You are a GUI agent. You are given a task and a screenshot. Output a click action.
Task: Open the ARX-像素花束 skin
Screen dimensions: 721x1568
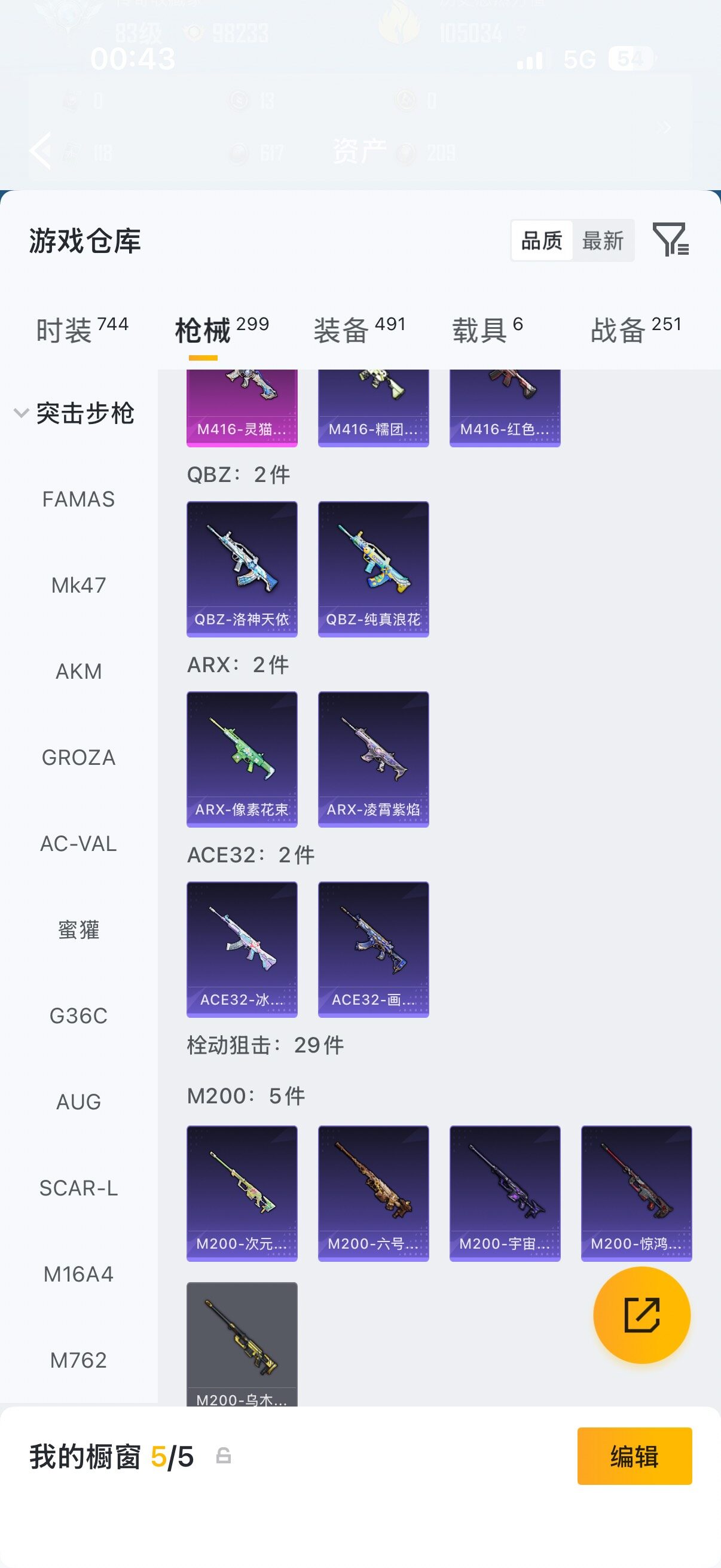click(242, 759)
